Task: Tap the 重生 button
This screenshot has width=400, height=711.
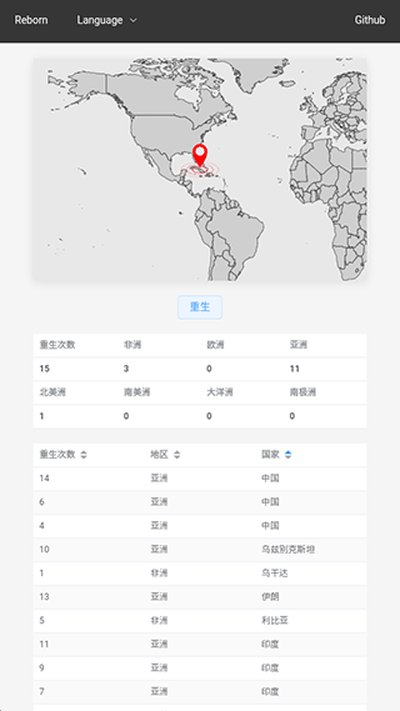Action: (200, 307)
